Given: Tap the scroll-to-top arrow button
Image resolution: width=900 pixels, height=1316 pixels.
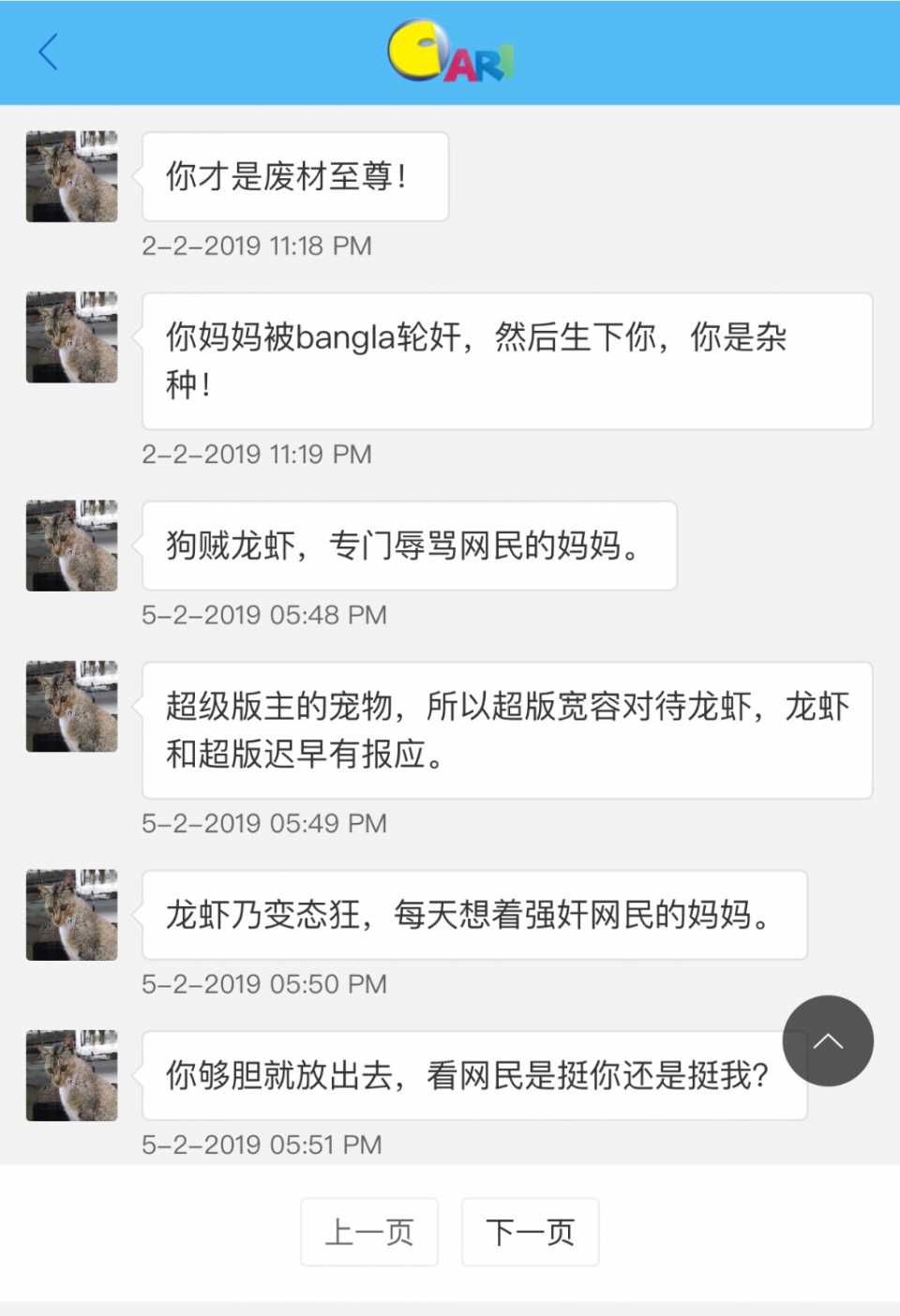Looking at the screenshot, I should (x=828, y=1040).
